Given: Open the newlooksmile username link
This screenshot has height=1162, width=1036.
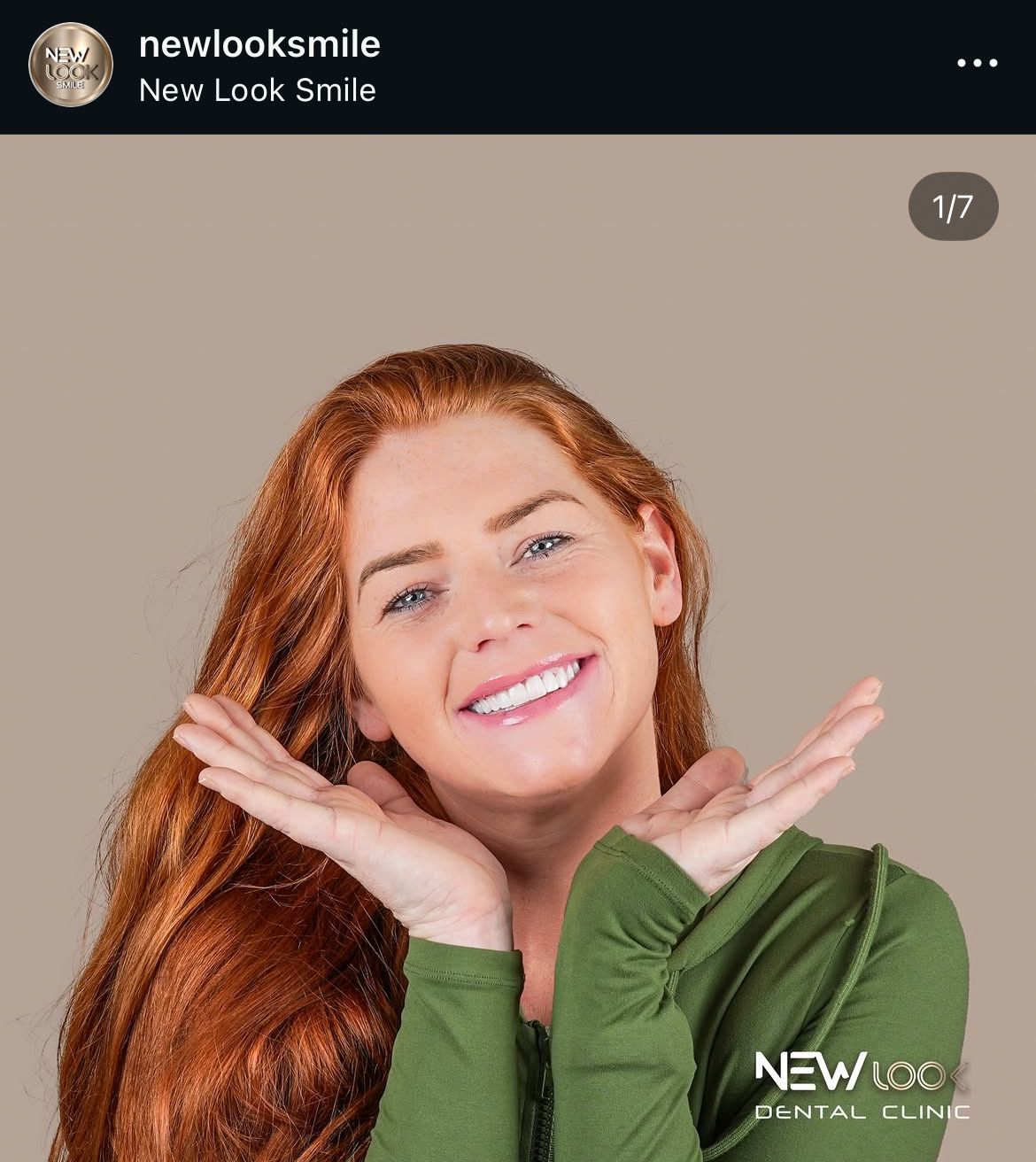Looking at the screenshot, I should [x=259, y=44].
